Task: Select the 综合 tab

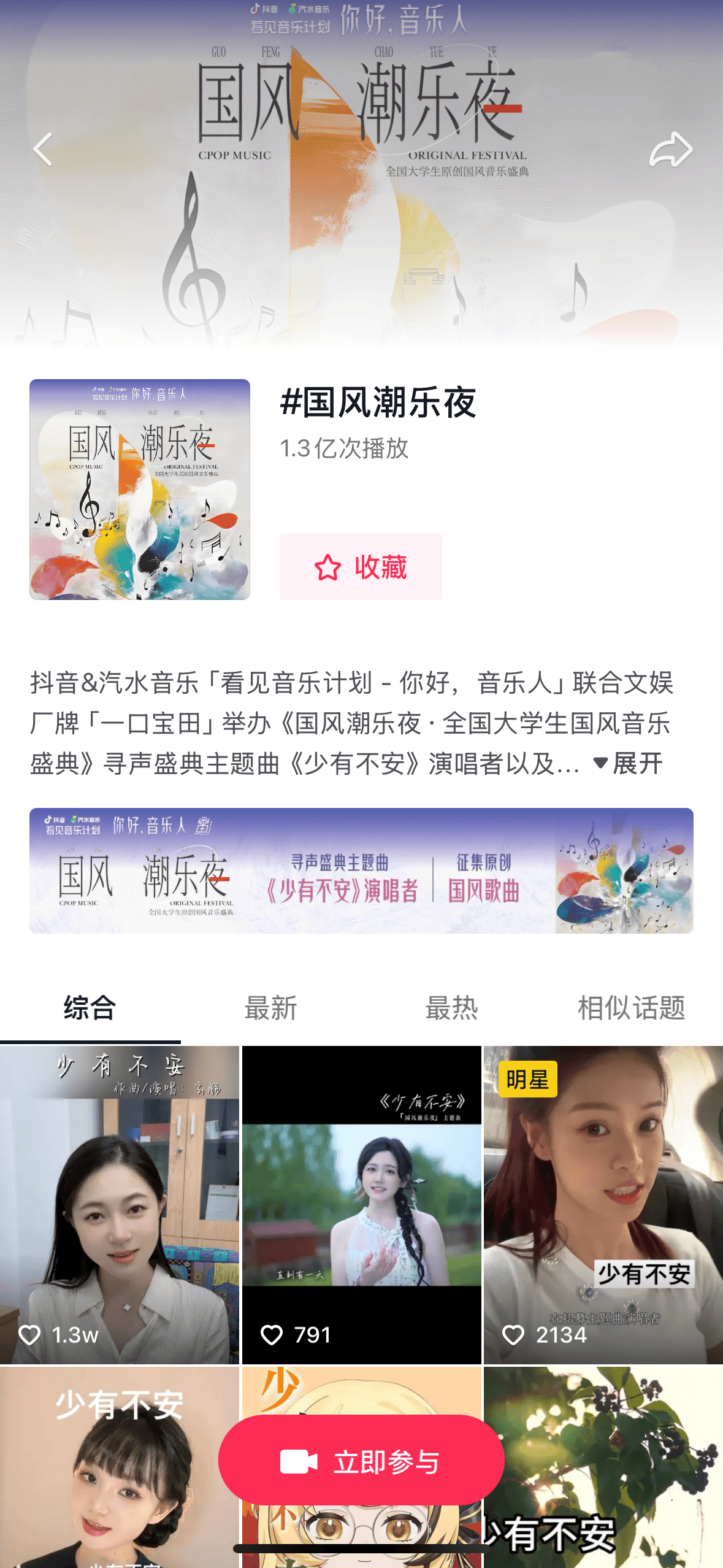Action: pos(90,1008)
